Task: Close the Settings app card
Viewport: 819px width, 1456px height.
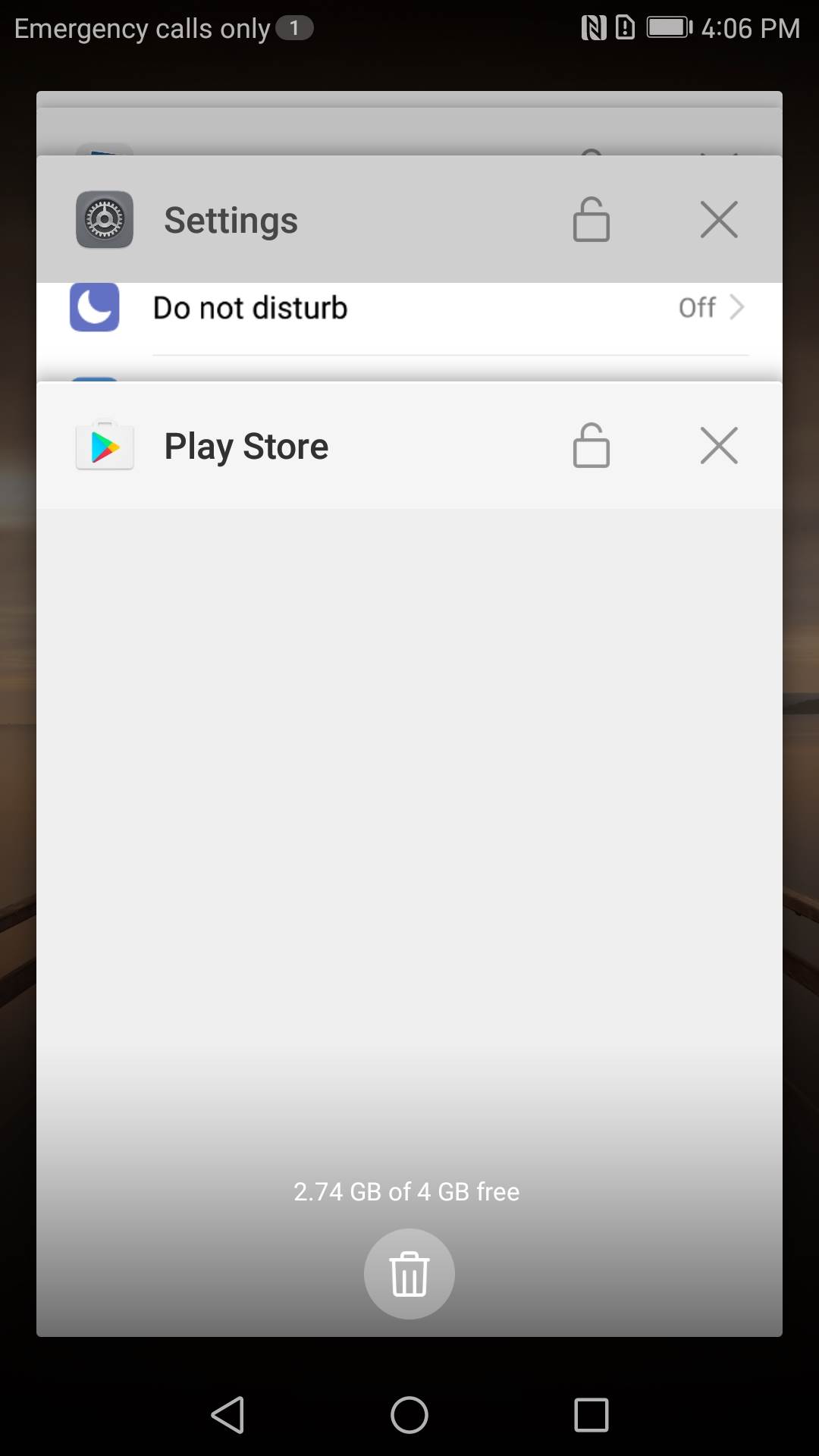Action: tap(718, 220)
